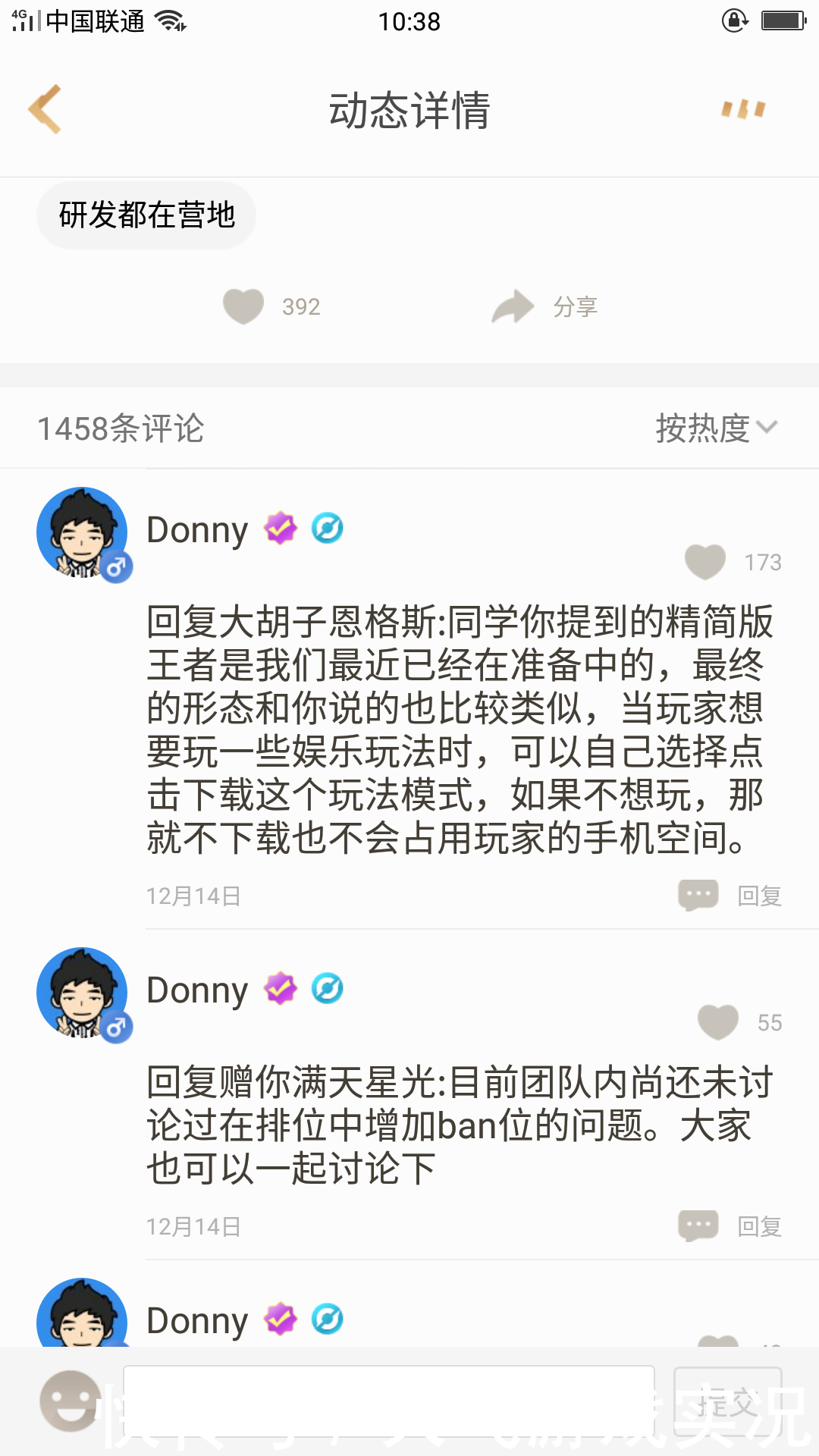Tap the back arrow to exit 动态详情

(x=43, y=109)
